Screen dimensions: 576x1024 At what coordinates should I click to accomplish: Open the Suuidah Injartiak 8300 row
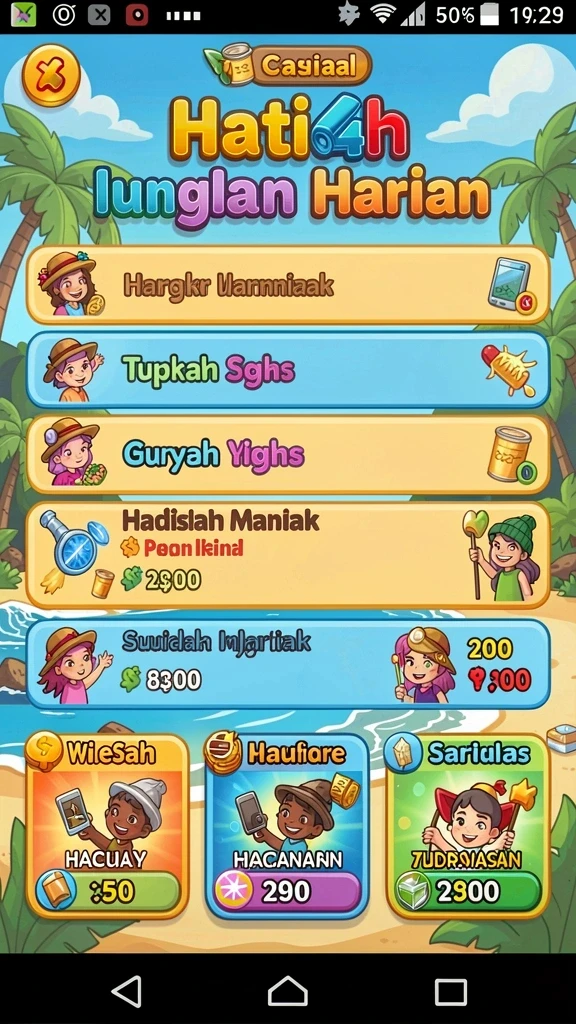pos(288,664)
